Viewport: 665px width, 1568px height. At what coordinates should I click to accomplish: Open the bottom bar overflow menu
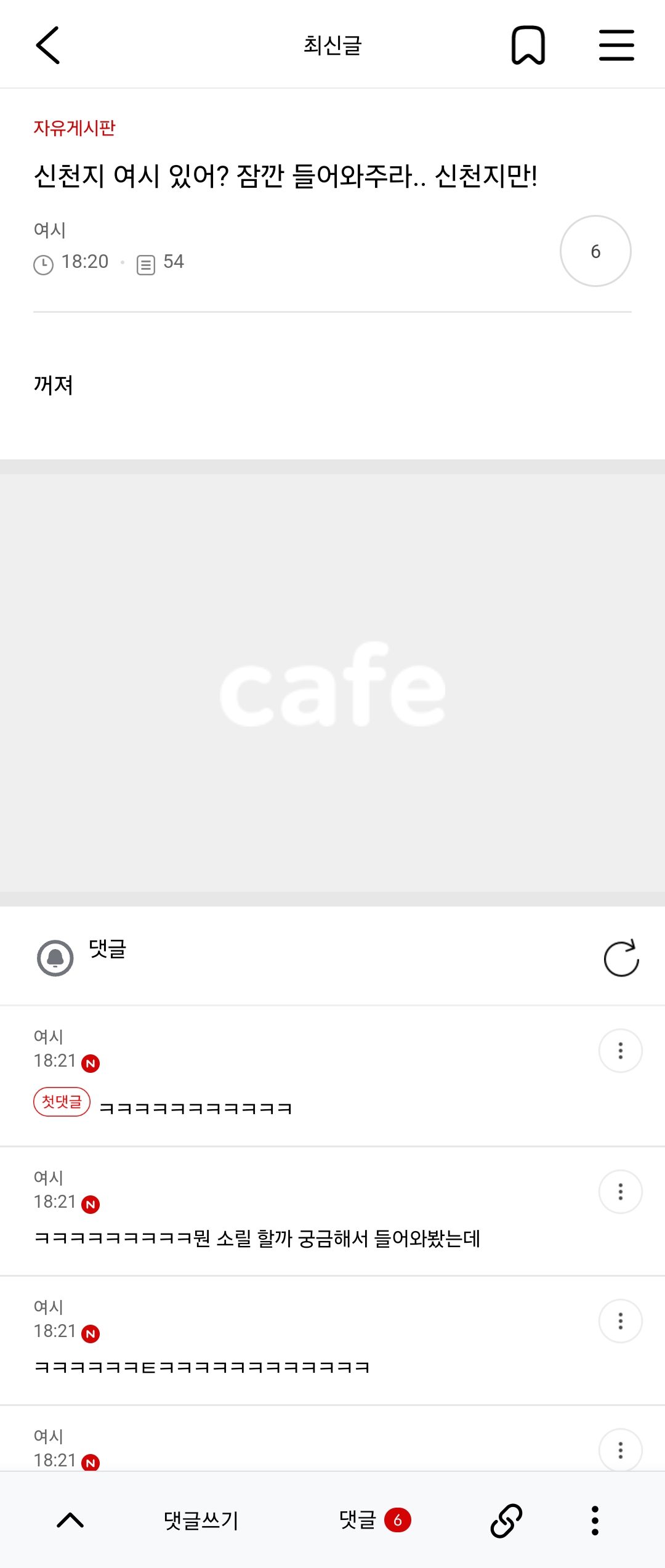[595, 1521]
